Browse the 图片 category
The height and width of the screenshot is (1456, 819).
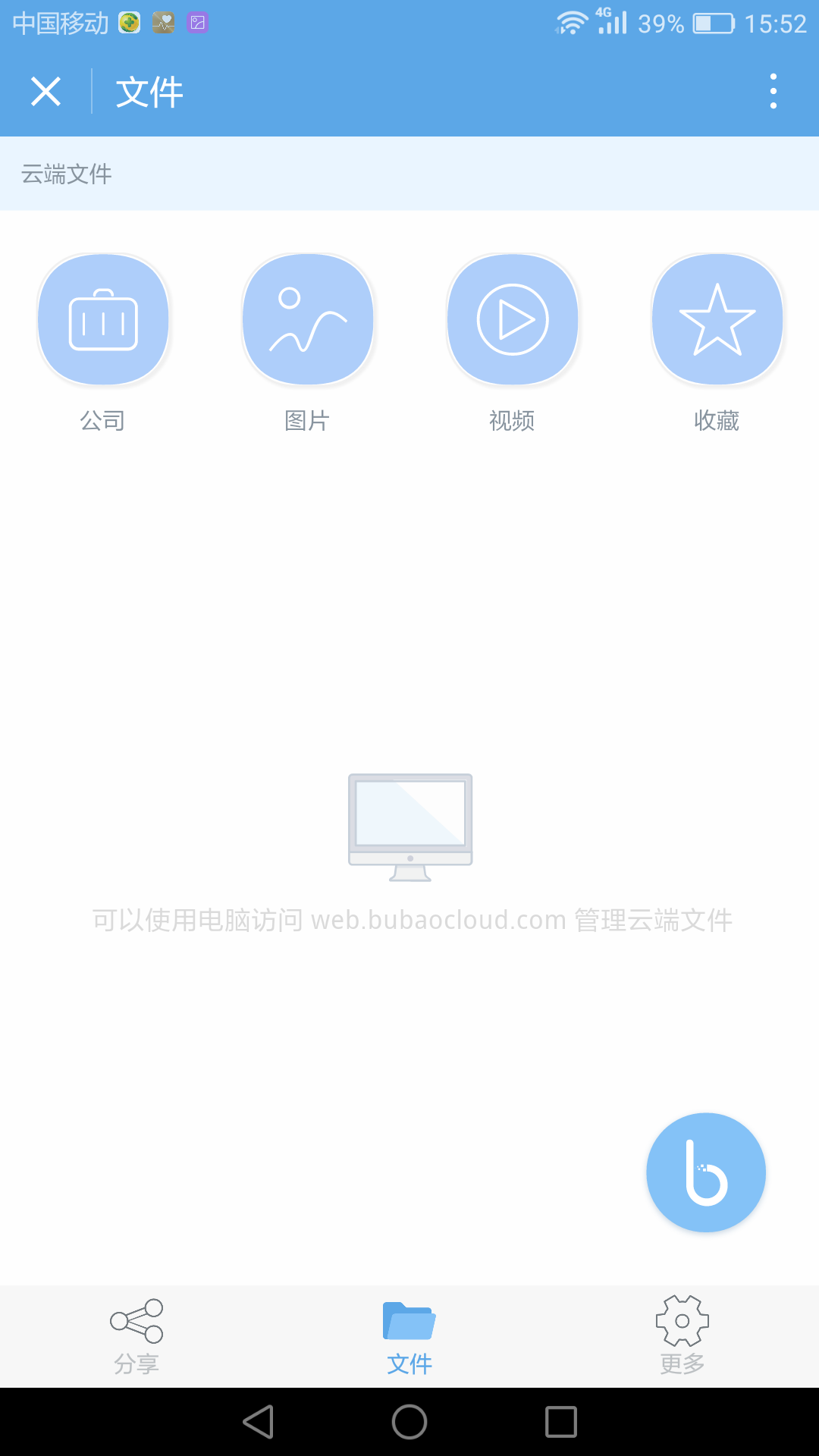(x=308, y=320)
